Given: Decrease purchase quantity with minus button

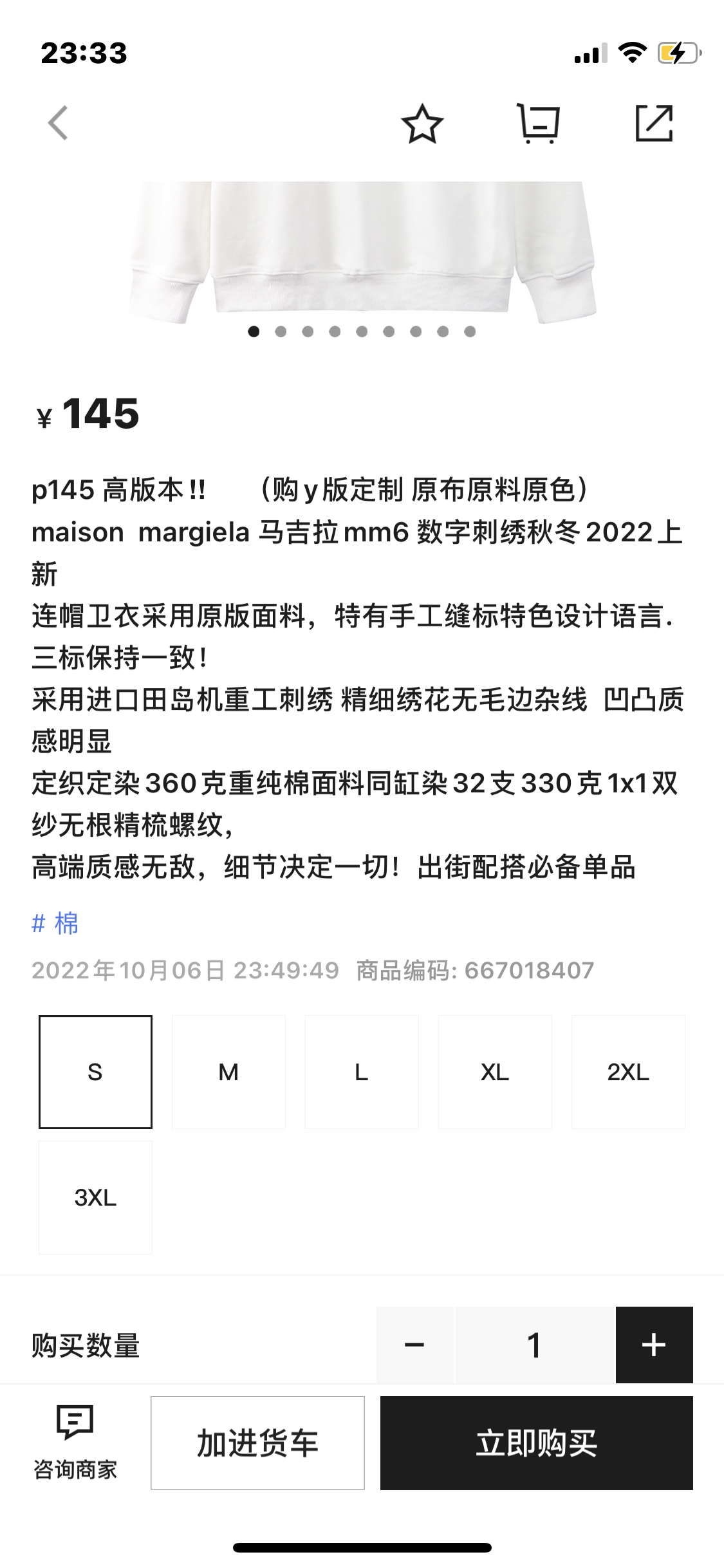Looking at the screenshot, I should coord(414,1345).
